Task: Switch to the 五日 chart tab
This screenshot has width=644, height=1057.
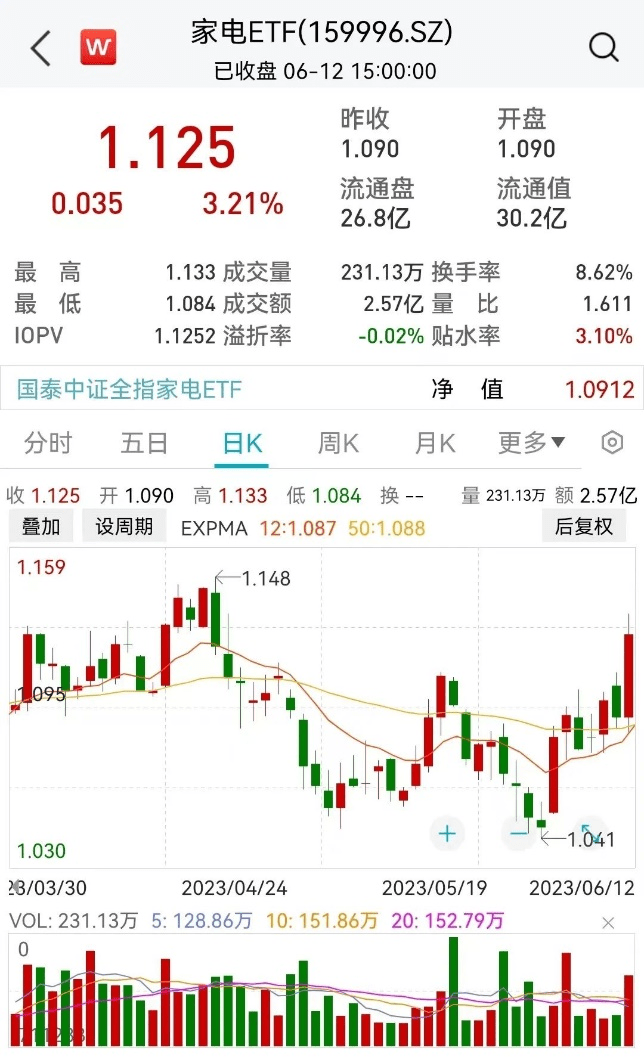Action: pos(144,444)
